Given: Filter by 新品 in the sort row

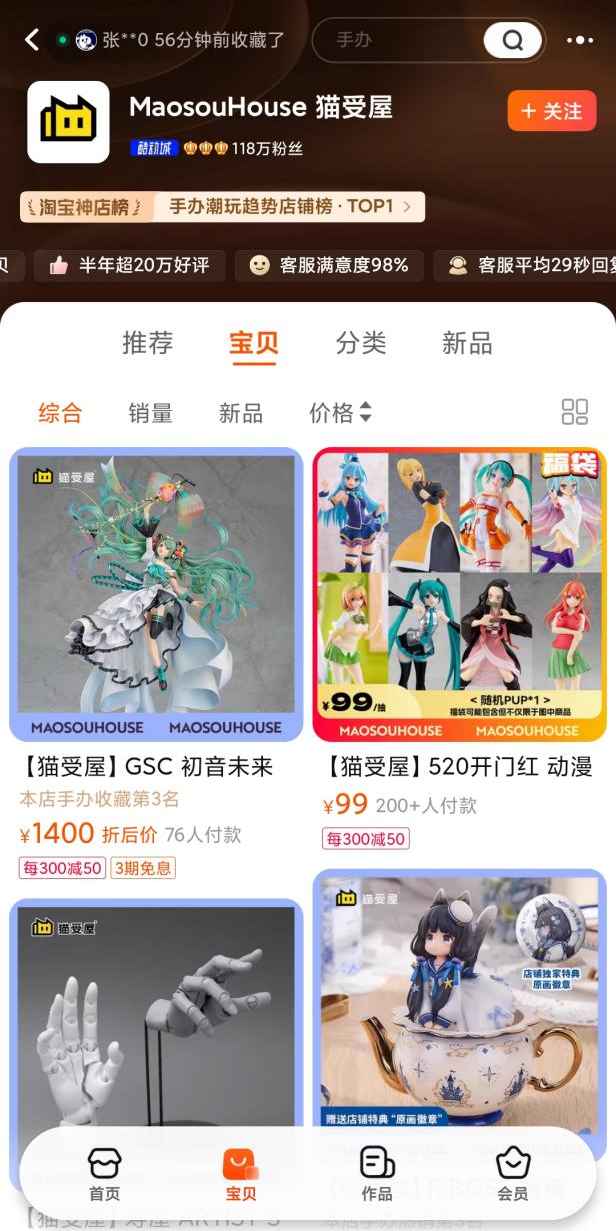Looking at the screenshot, I should pyautogui.click(x=240, y=413).
